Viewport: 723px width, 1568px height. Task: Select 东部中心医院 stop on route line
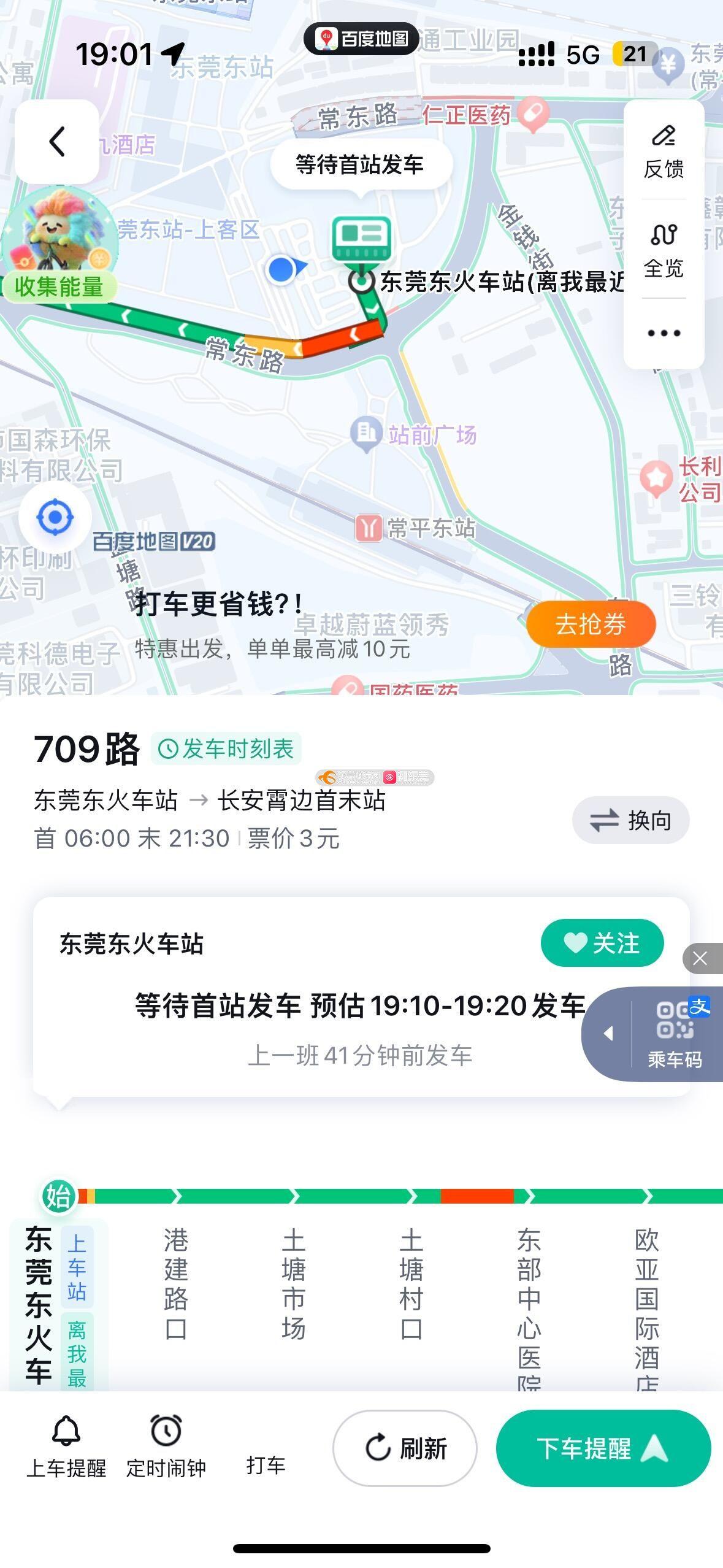pyautogui.click(x=529, y=1307)
